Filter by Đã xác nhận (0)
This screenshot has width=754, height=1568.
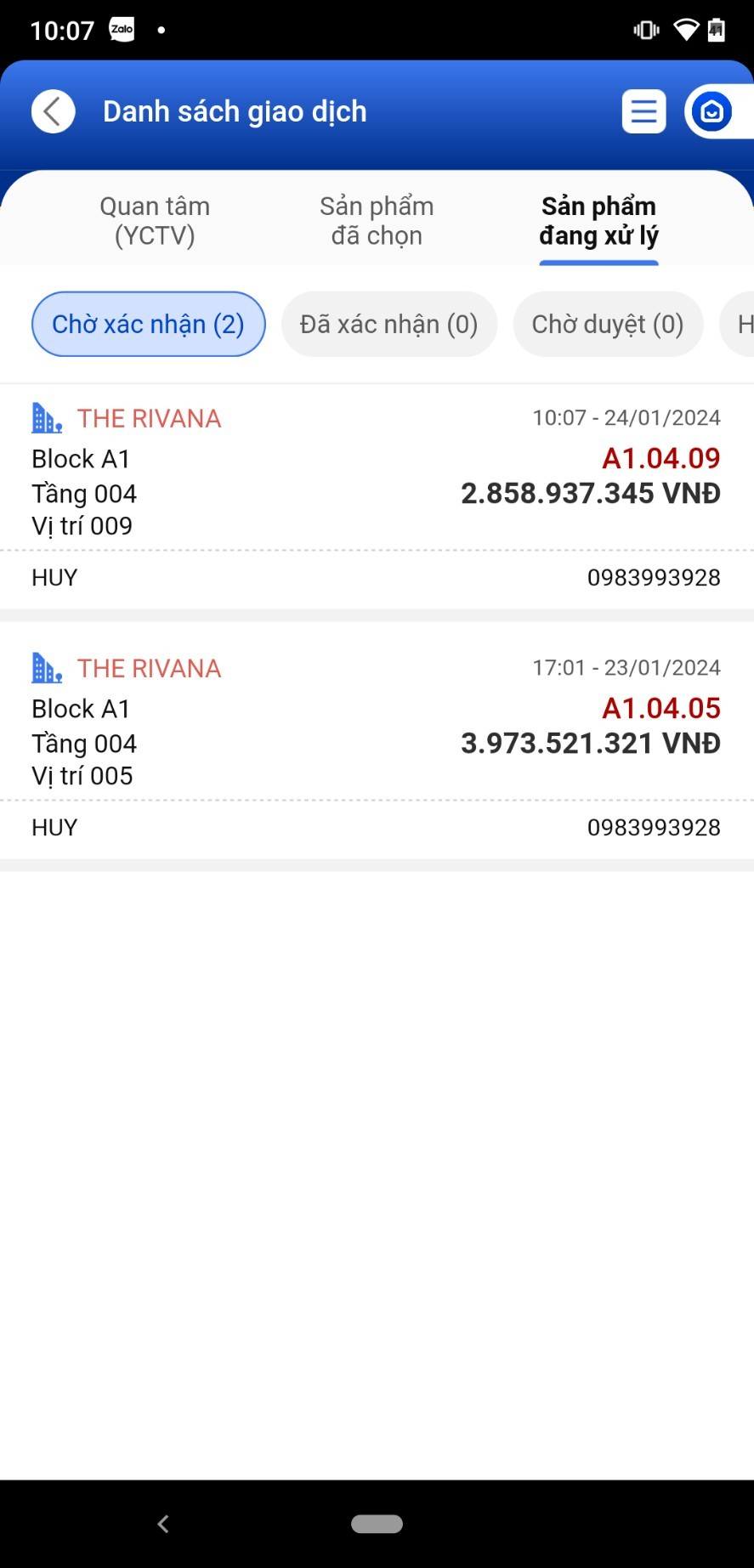[389, 324]
